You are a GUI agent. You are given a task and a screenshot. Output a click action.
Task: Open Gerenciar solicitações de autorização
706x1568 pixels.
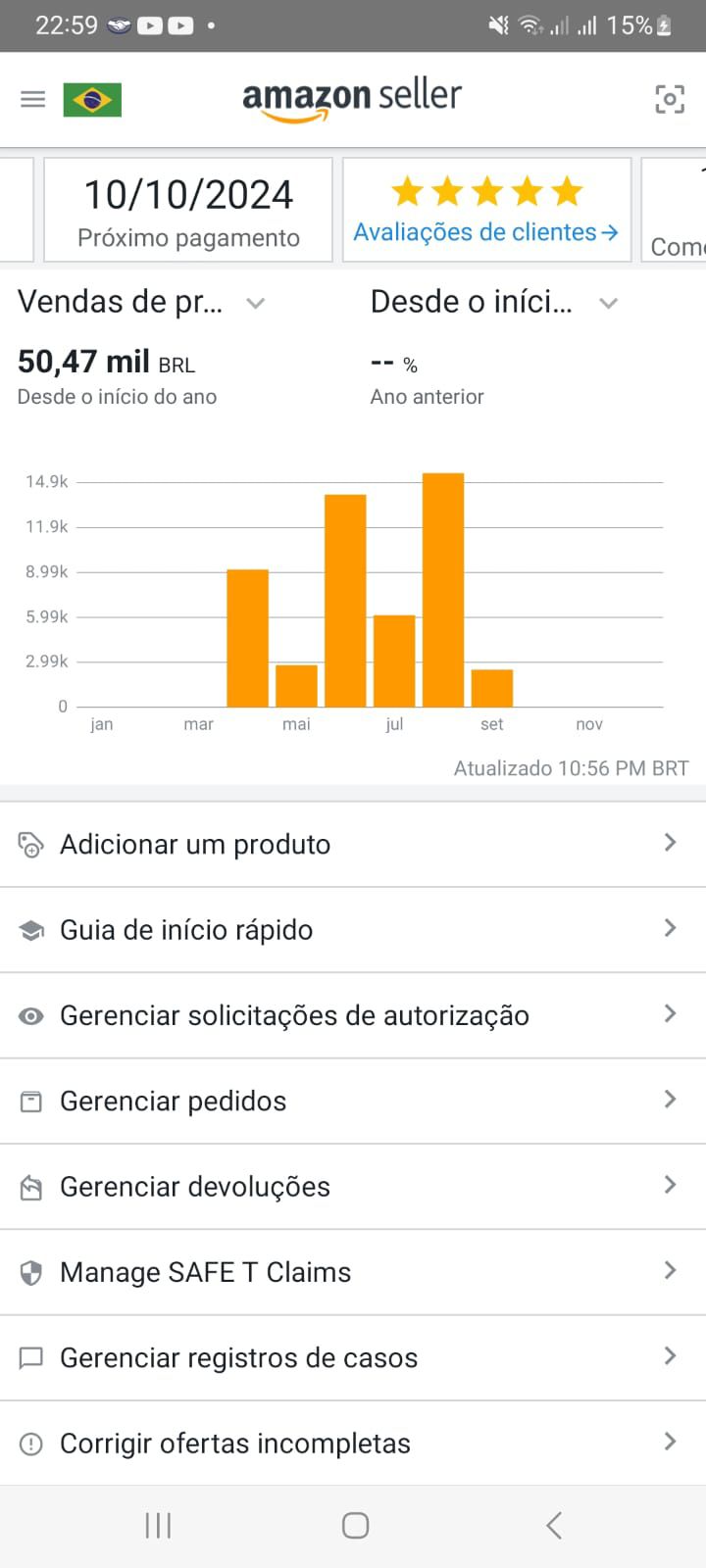[x=353, y=1015]
